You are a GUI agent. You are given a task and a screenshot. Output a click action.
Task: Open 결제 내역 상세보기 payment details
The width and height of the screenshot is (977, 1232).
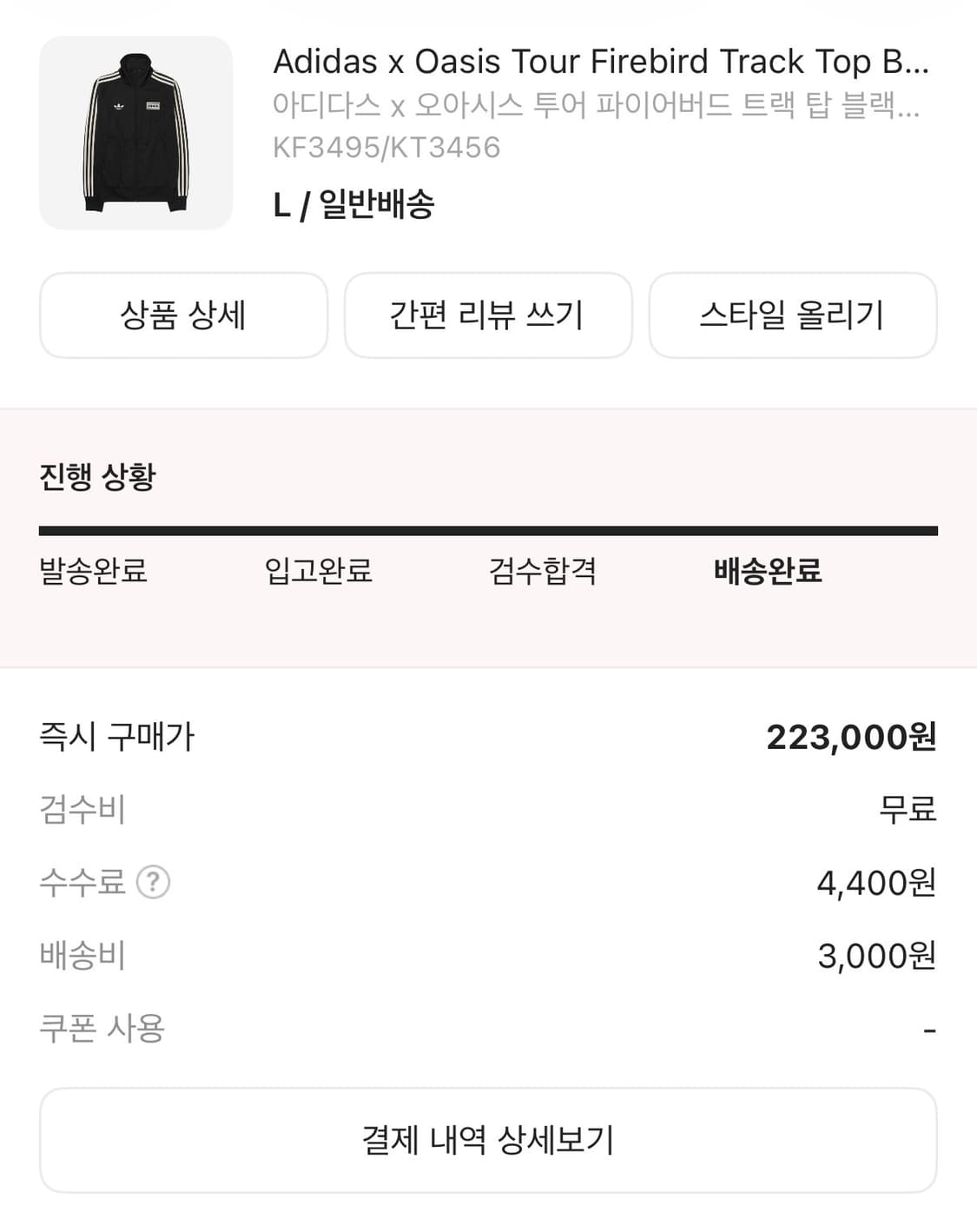pyautogui.click(x=488, y=1139)
